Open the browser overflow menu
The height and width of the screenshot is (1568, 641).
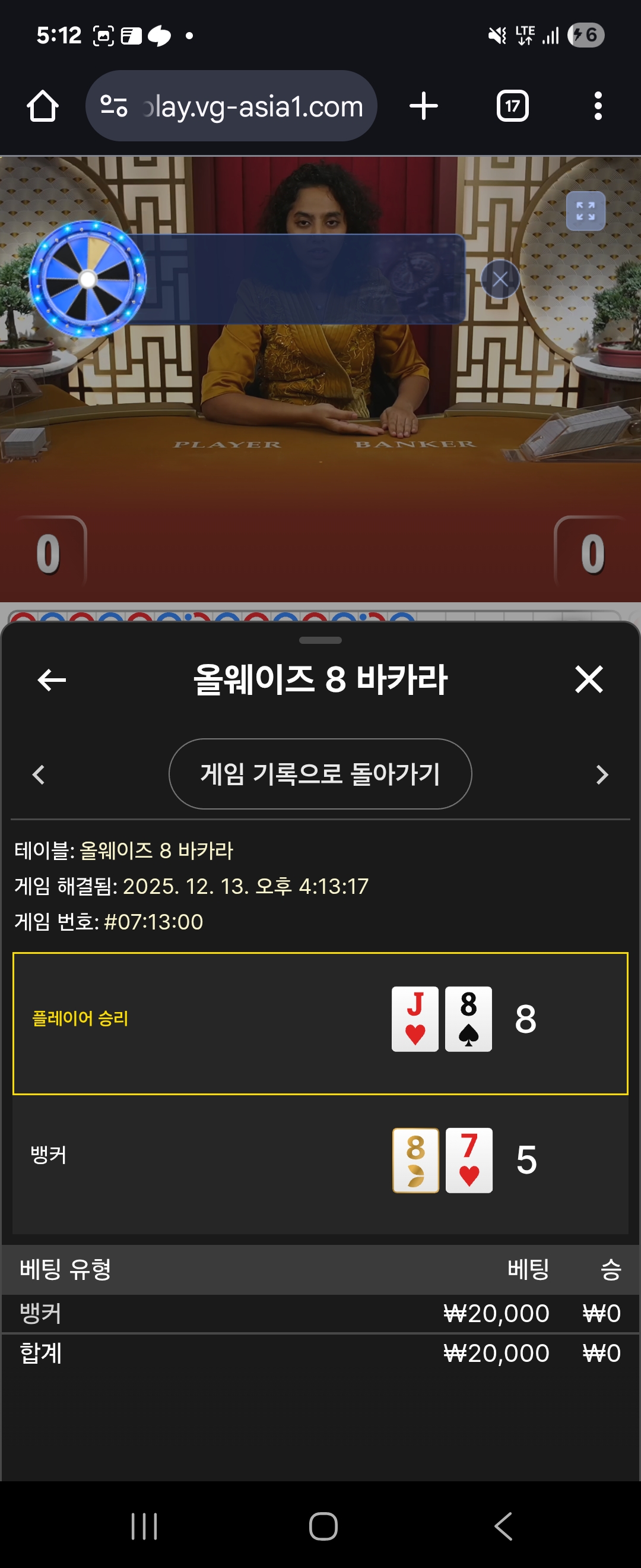598,106
